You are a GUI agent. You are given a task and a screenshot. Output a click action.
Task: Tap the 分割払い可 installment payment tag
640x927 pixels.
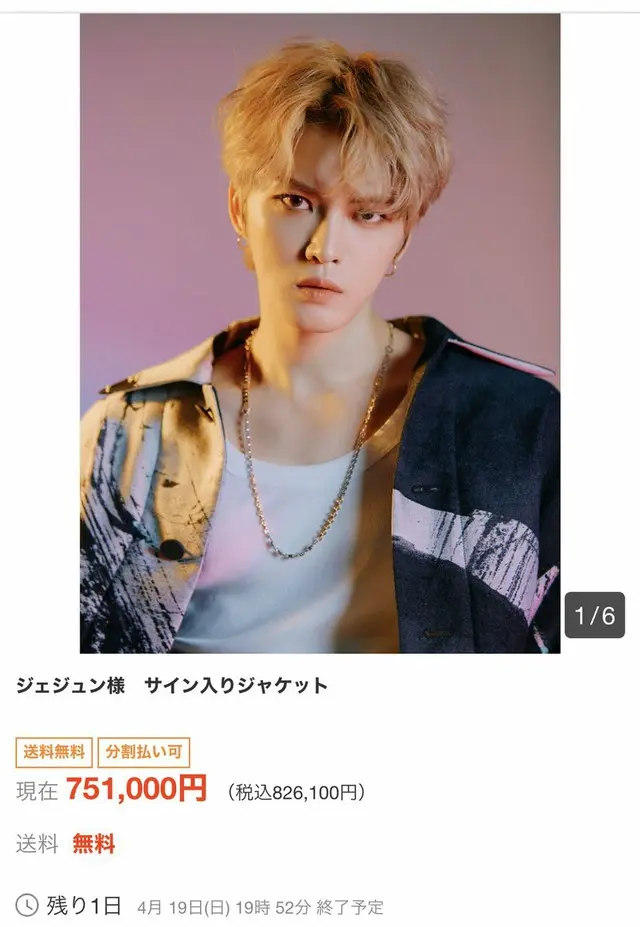(x=144, y=752)
